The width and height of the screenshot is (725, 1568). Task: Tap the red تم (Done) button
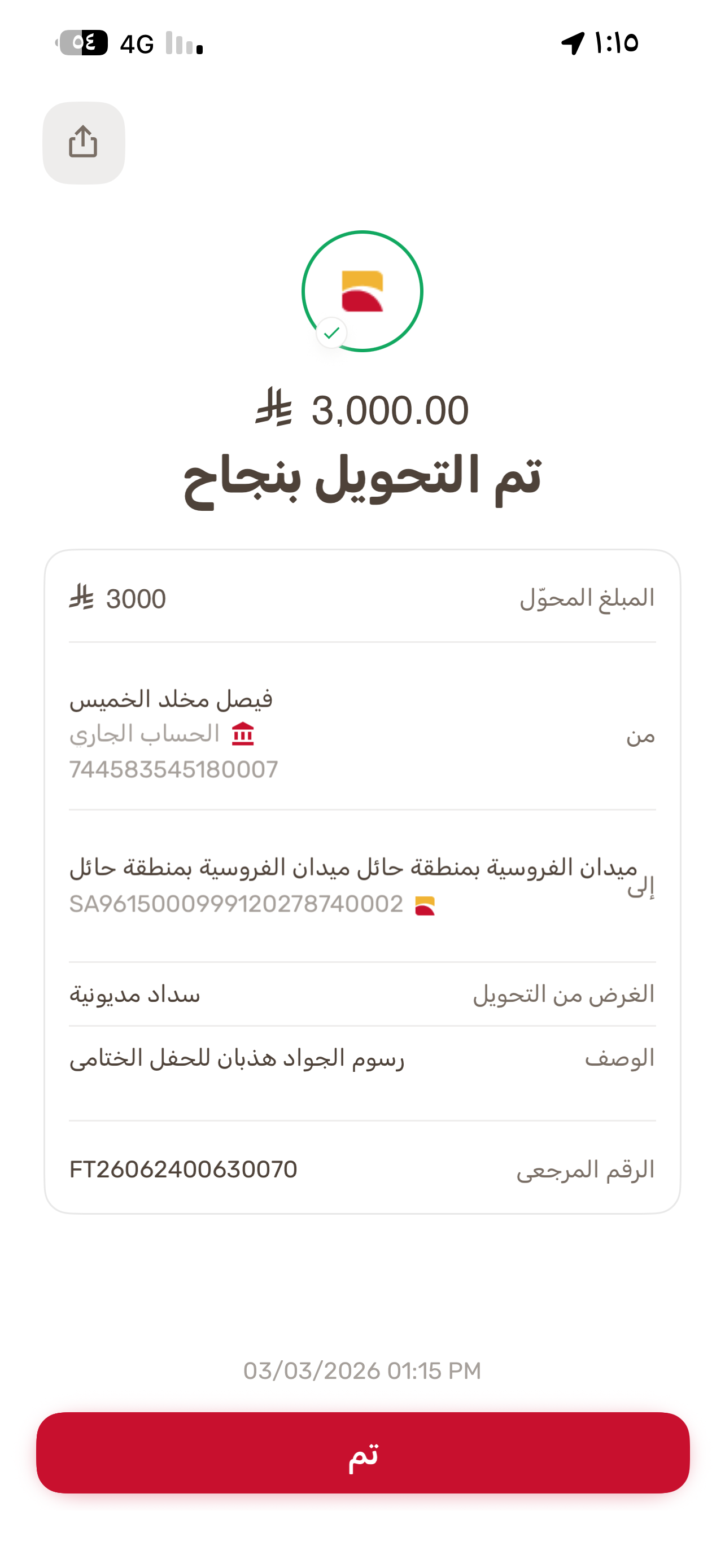(363, 1452)
